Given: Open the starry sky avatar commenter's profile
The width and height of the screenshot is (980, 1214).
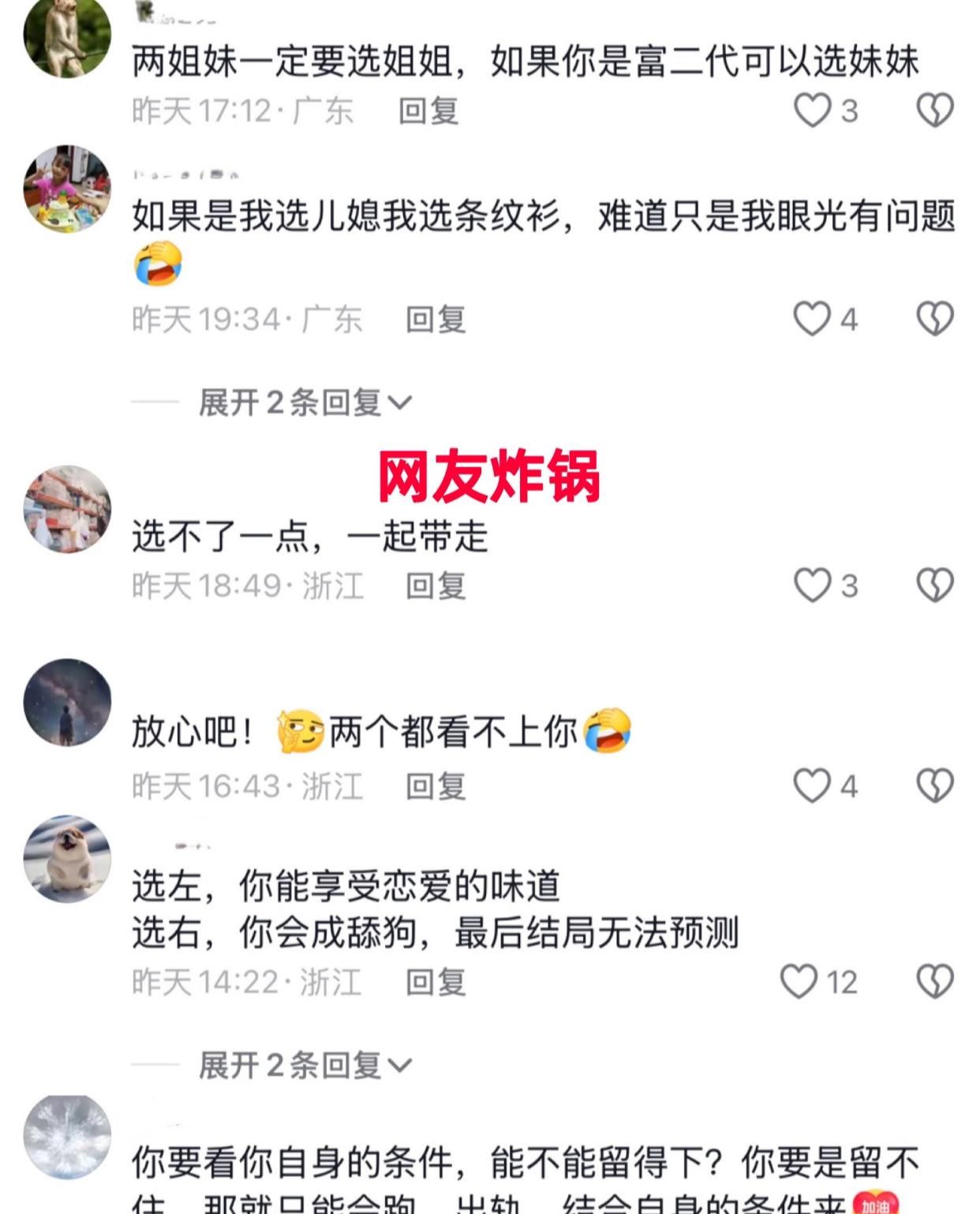Looking at the screenshot, I should pyautogui.click(x=67, y=703).
